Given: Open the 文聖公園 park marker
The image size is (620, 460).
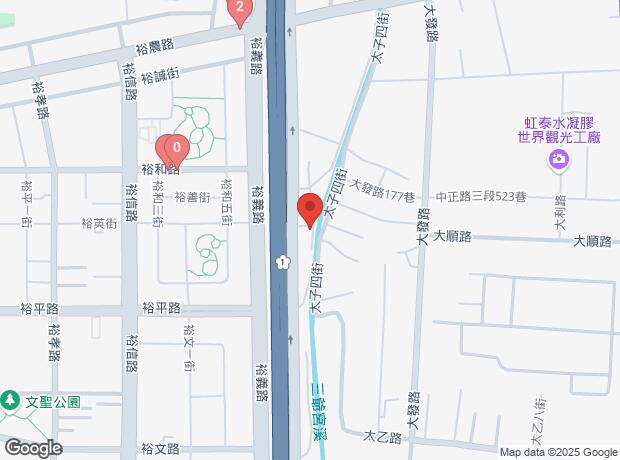Looking at the screenshot, I should tap(11, 400).
